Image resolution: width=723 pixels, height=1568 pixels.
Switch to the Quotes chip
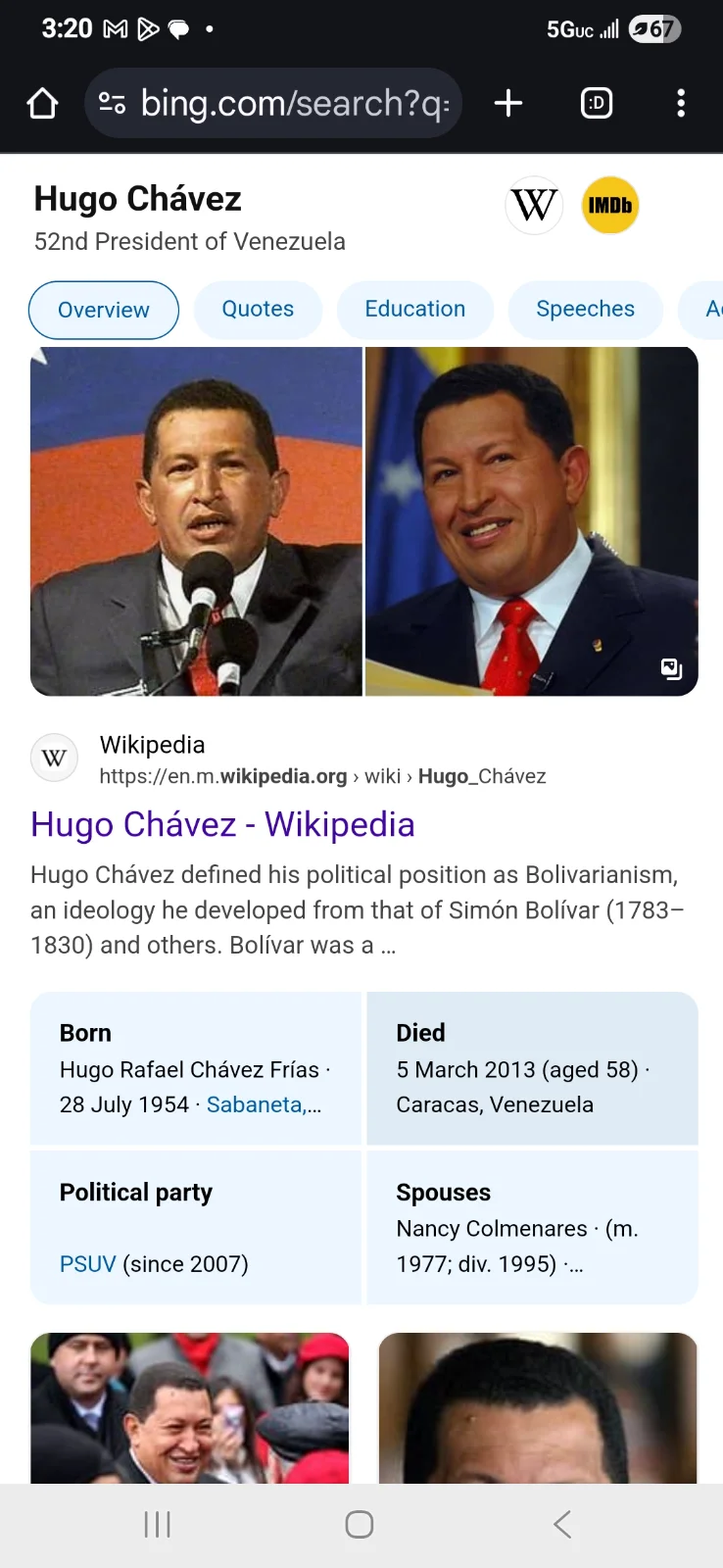pyautogui.click(x=258, y=310)
